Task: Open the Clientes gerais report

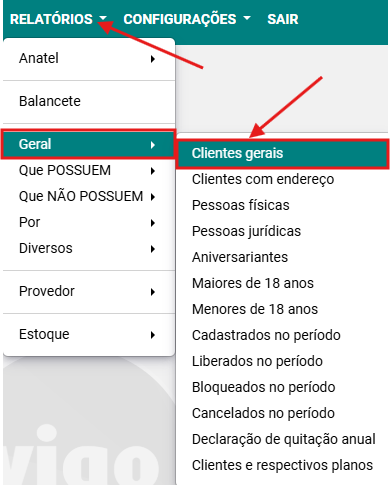Action: (283, 154)
